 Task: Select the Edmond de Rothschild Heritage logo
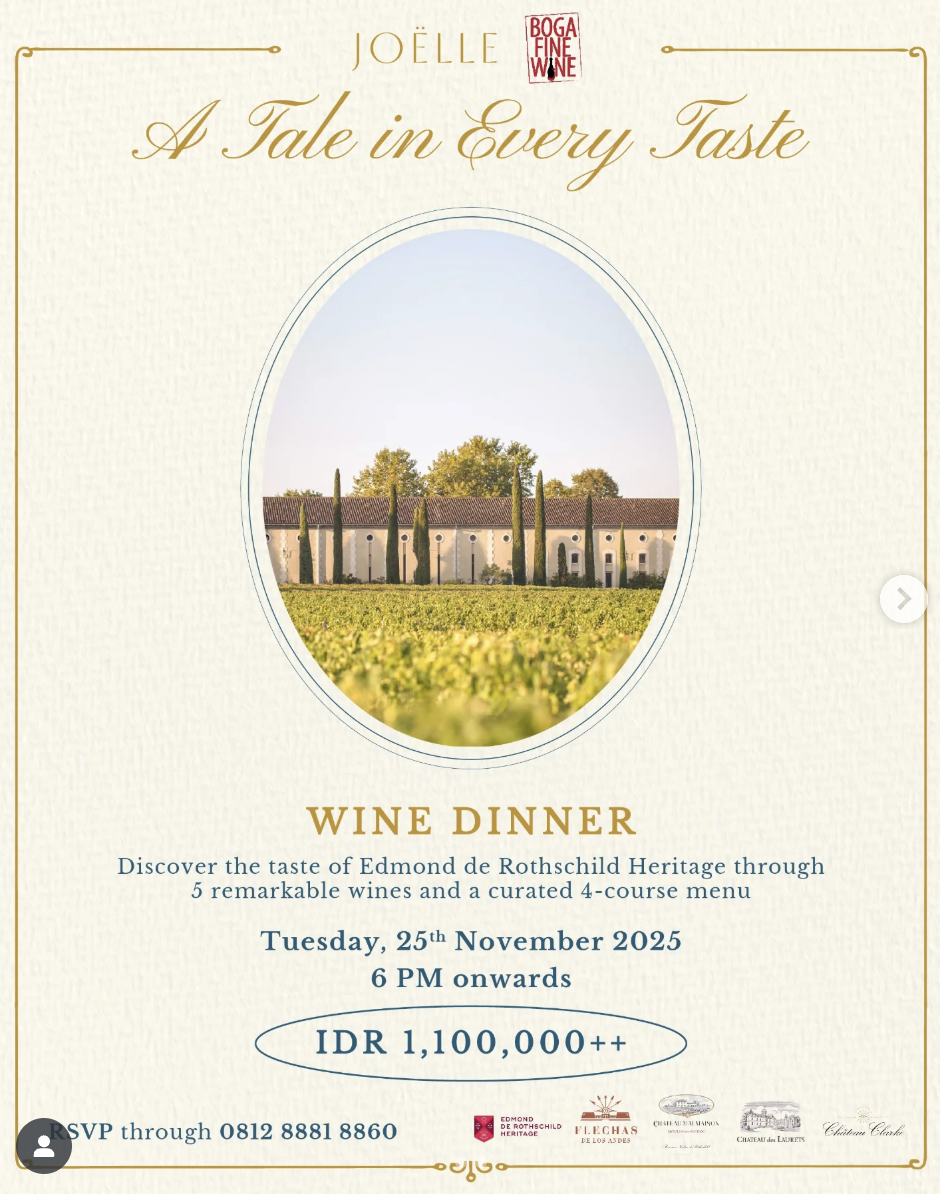click(x=517, y=1128)
